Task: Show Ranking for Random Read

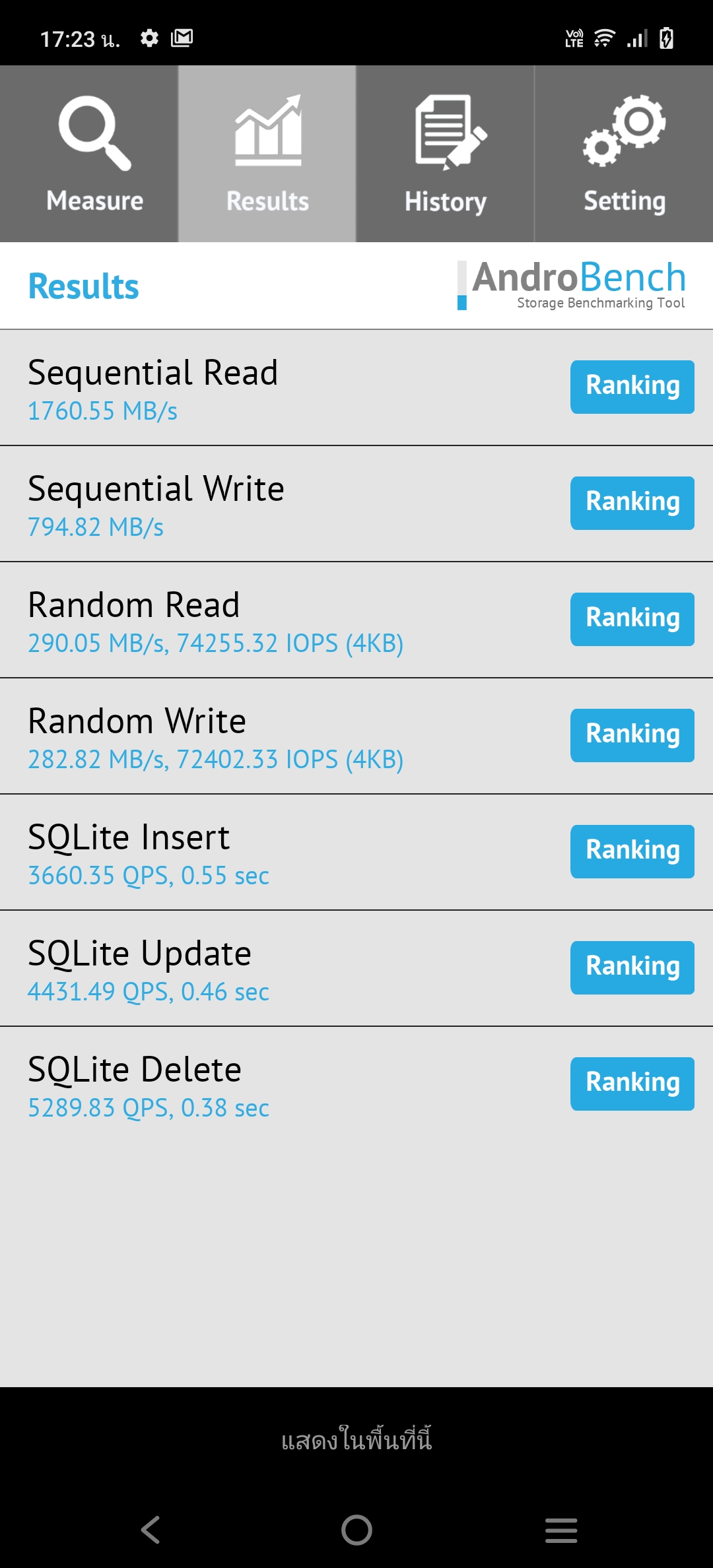Action: click(x=632, y=619)
